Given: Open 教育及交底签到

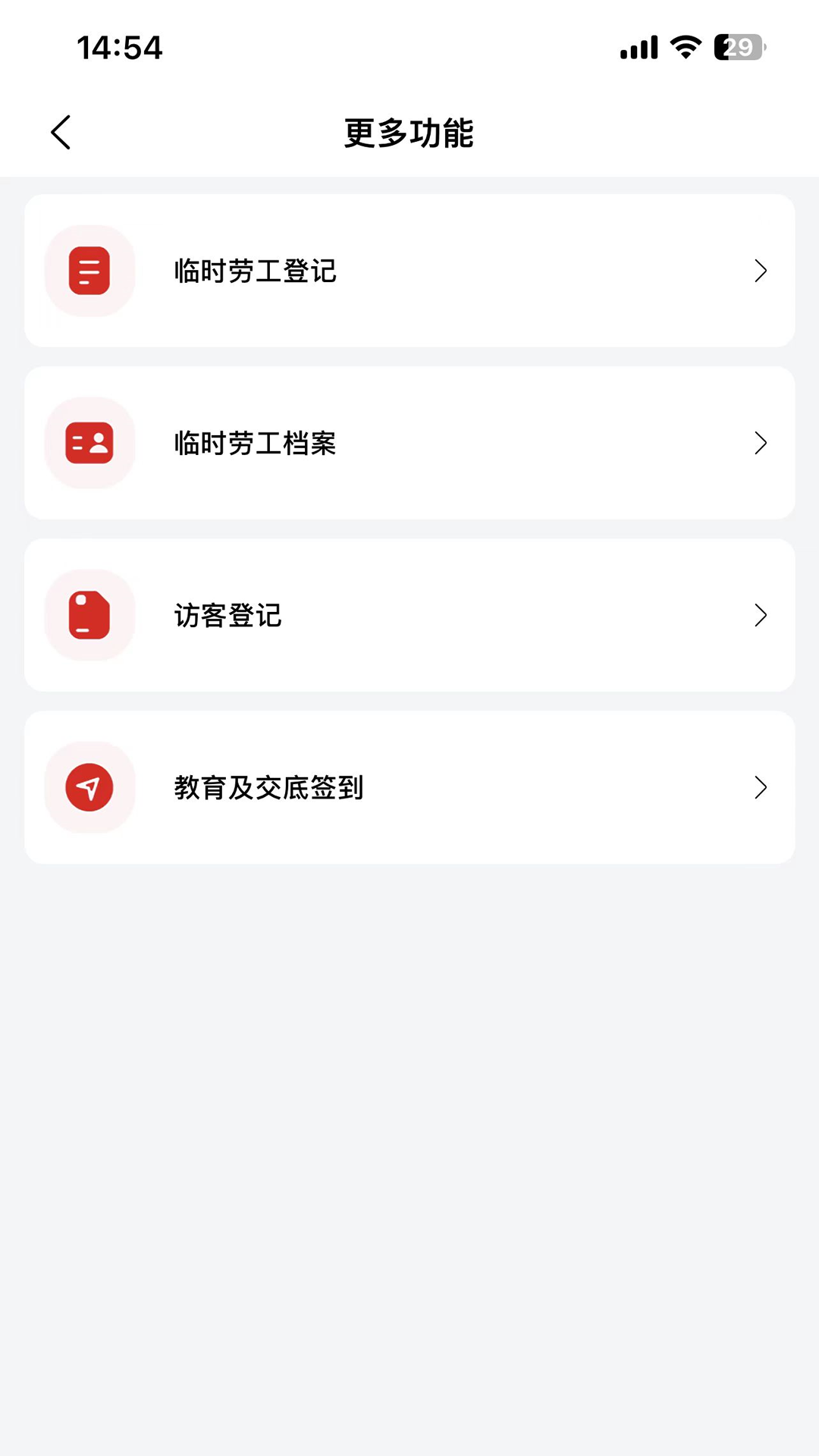Looking at the screenshot, I should 409,787.
